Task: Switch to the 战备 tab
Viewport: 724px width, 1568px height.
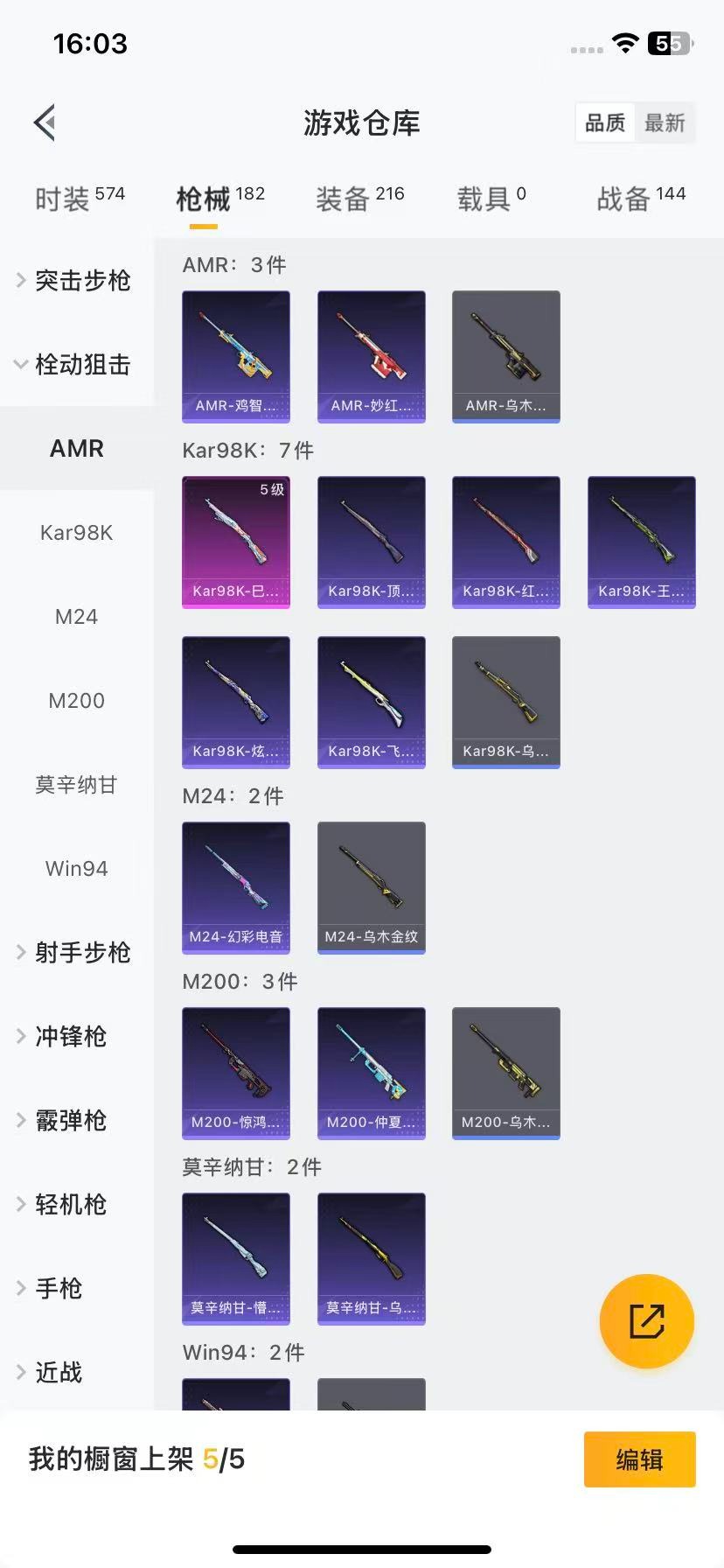Action: (640, 199)
